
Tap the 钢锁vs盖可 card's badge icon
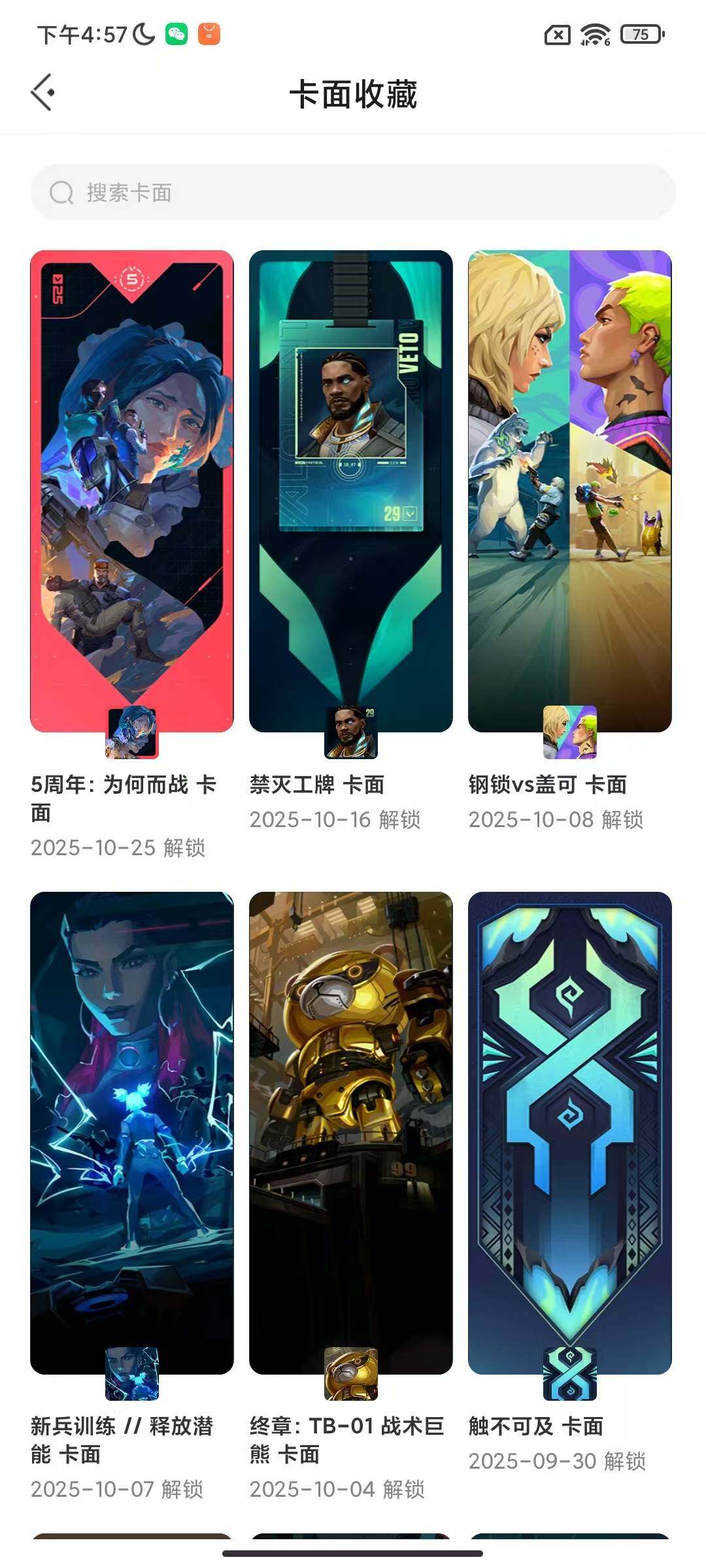pyautogui.click(x=569, y=732)
